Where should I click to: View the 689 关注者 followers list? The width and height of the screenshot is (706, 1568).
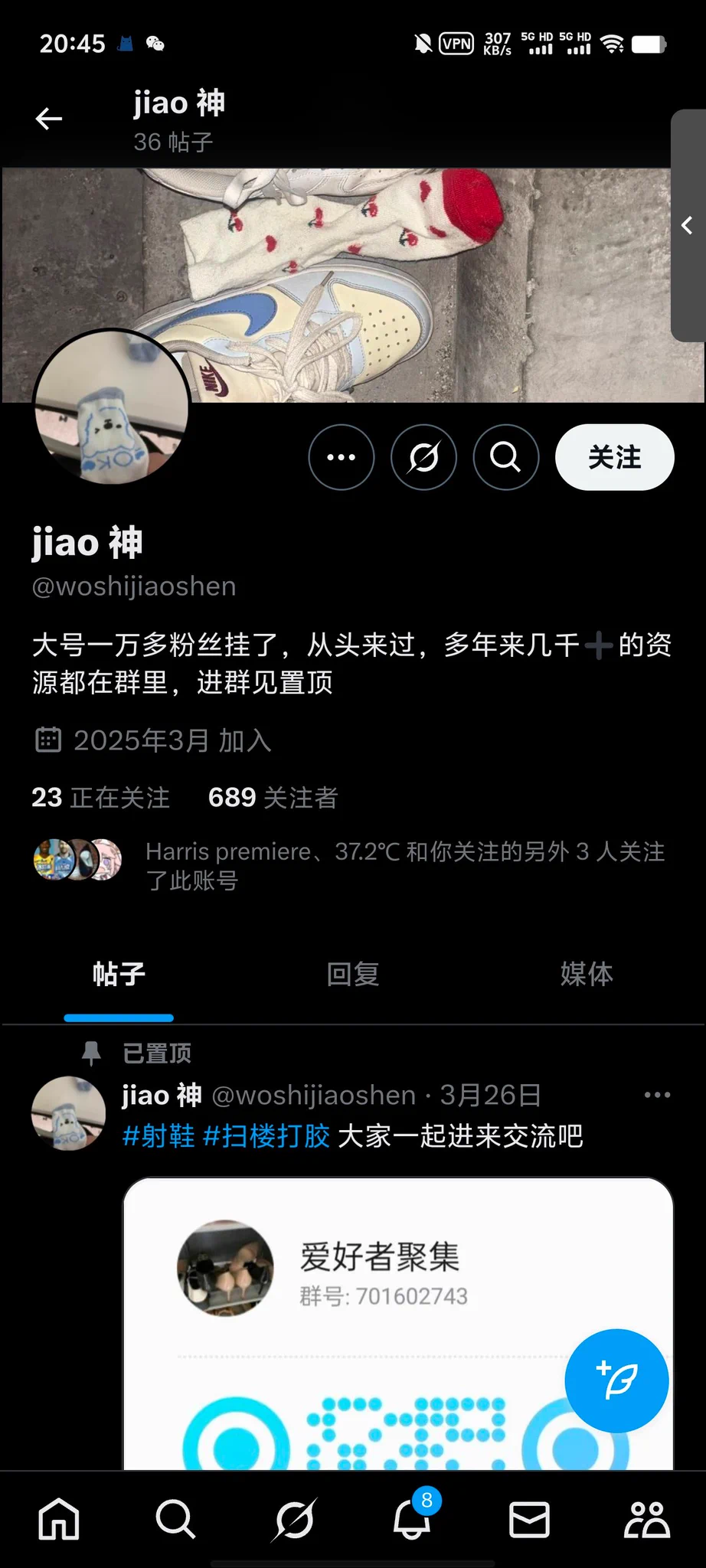pyautogui.click(x=273, y=797)
